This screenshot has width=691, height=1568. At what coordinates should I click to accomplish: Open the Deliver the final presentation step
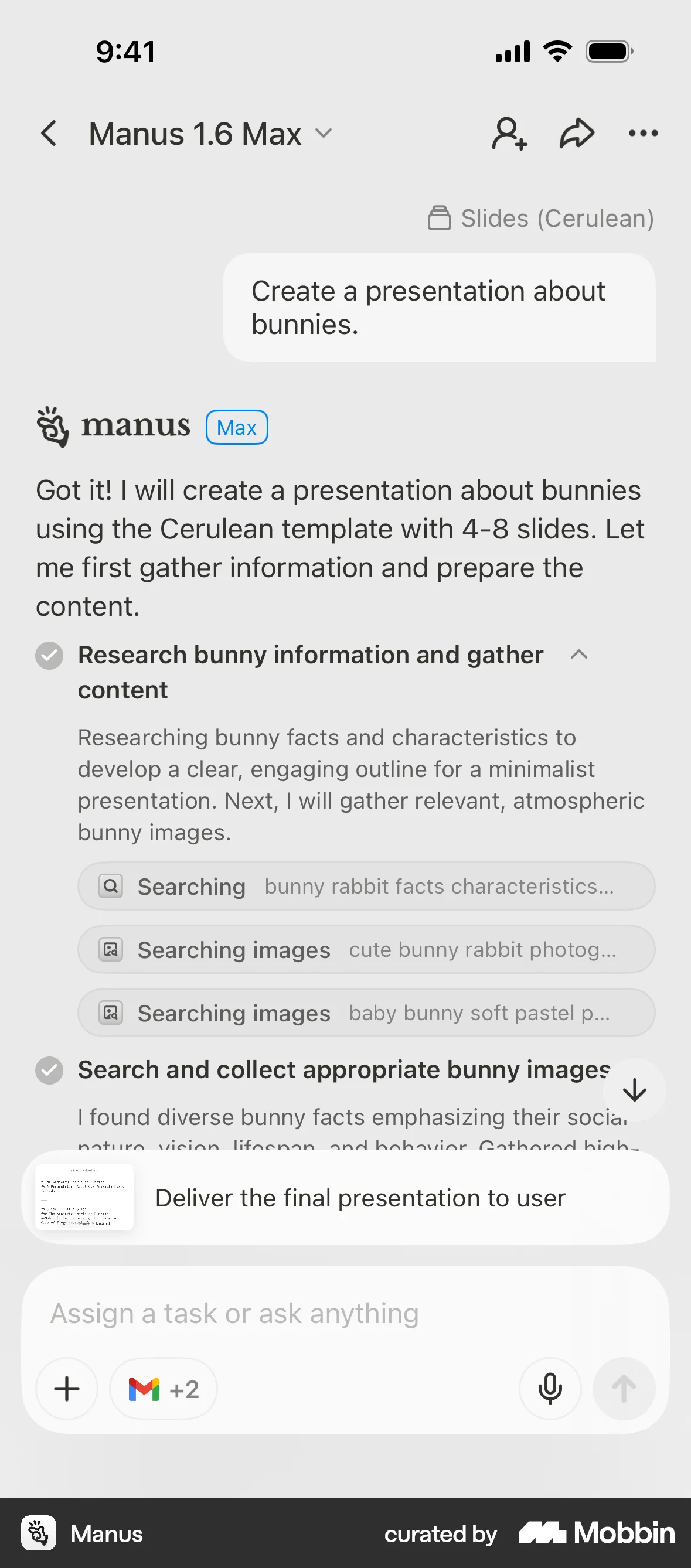coord(359,1197)
